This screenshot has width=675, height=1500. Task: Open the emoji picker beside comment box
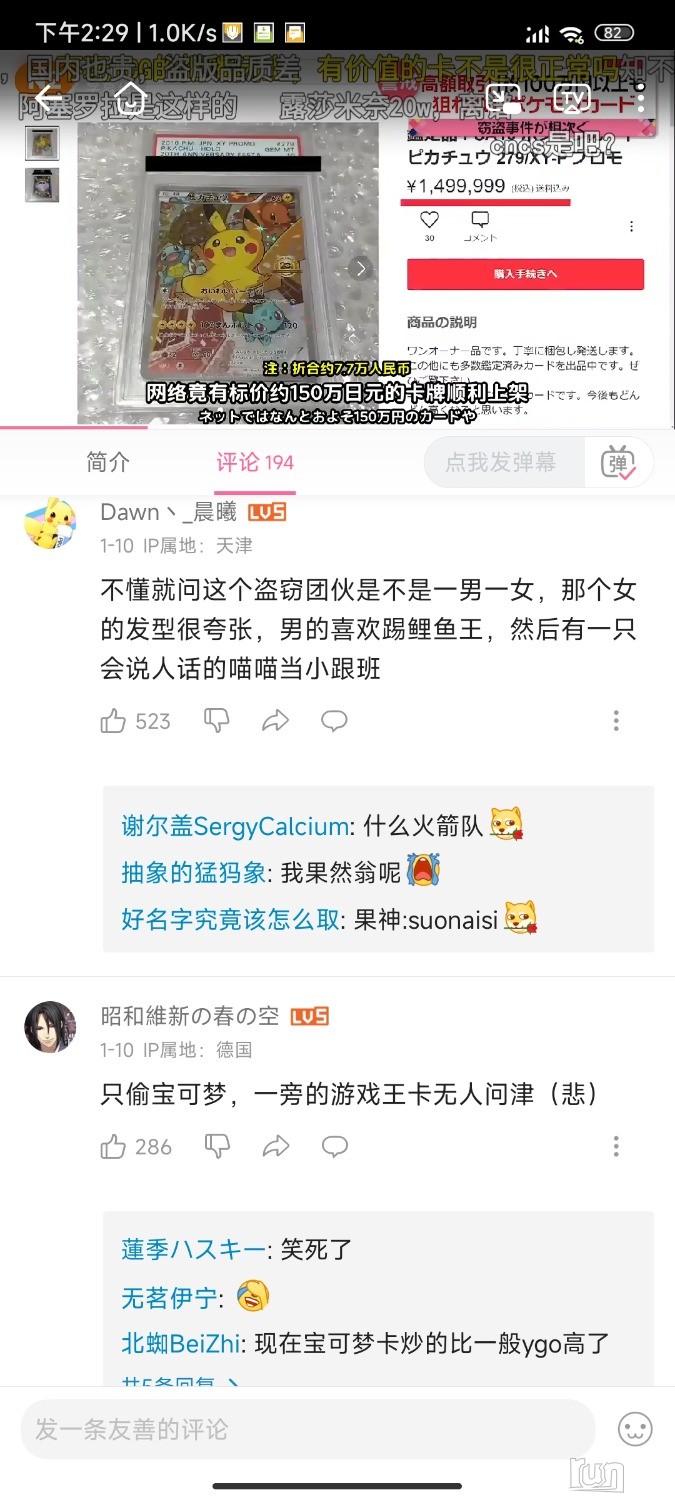pos(635,1430)
